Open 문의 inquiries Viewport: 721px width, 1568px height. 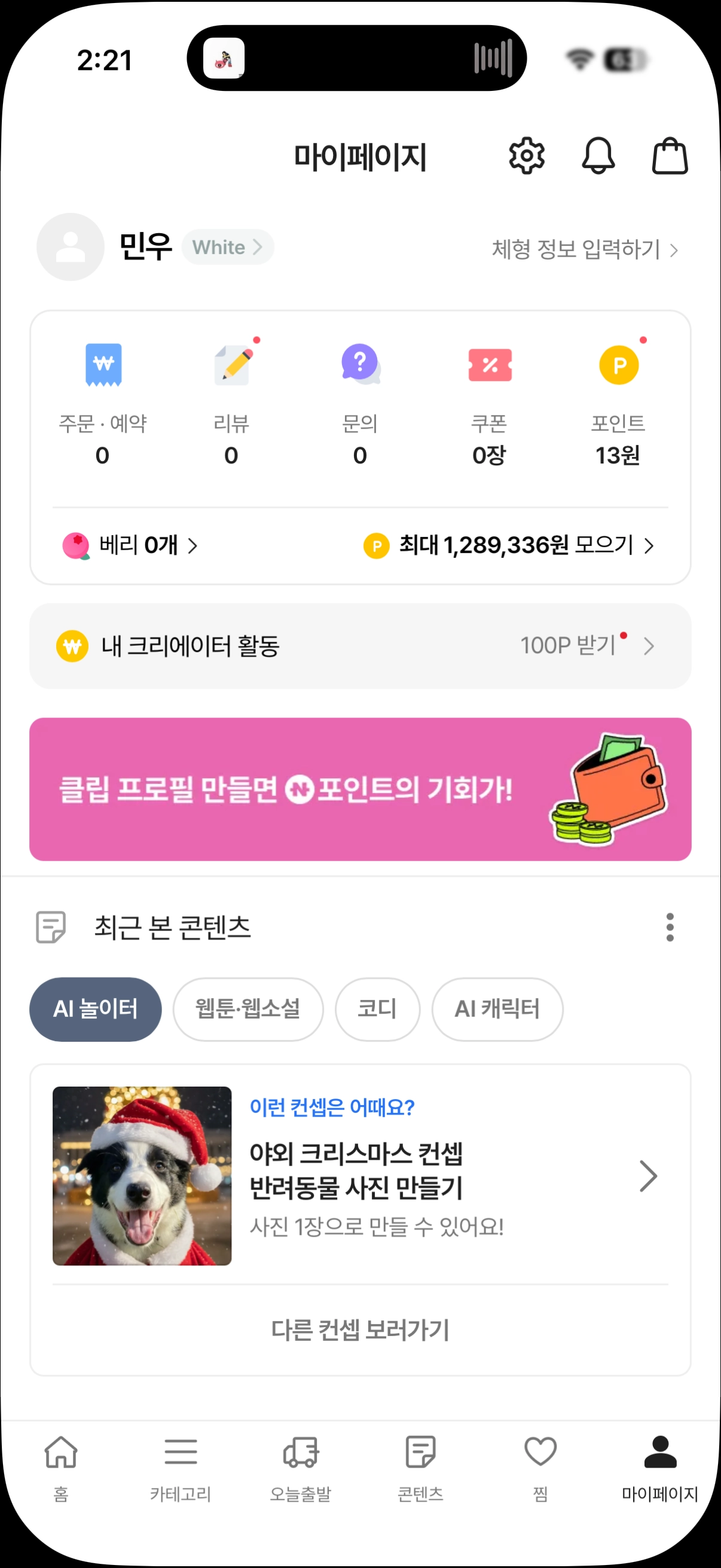click(360, 402)
